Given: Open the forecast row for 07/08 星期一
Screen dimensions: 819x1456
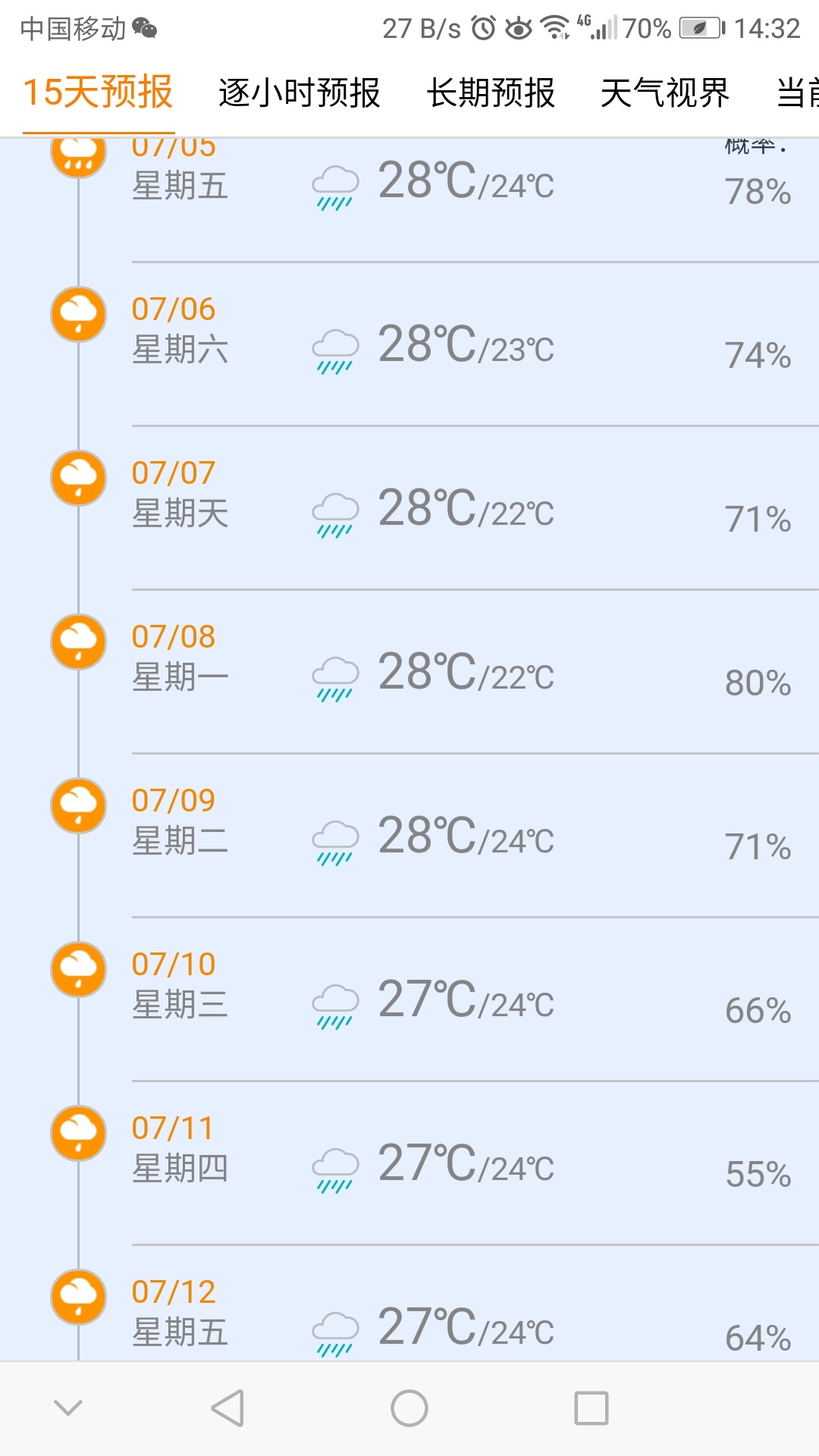Looking at the screenshot, I should pos(409,672).
